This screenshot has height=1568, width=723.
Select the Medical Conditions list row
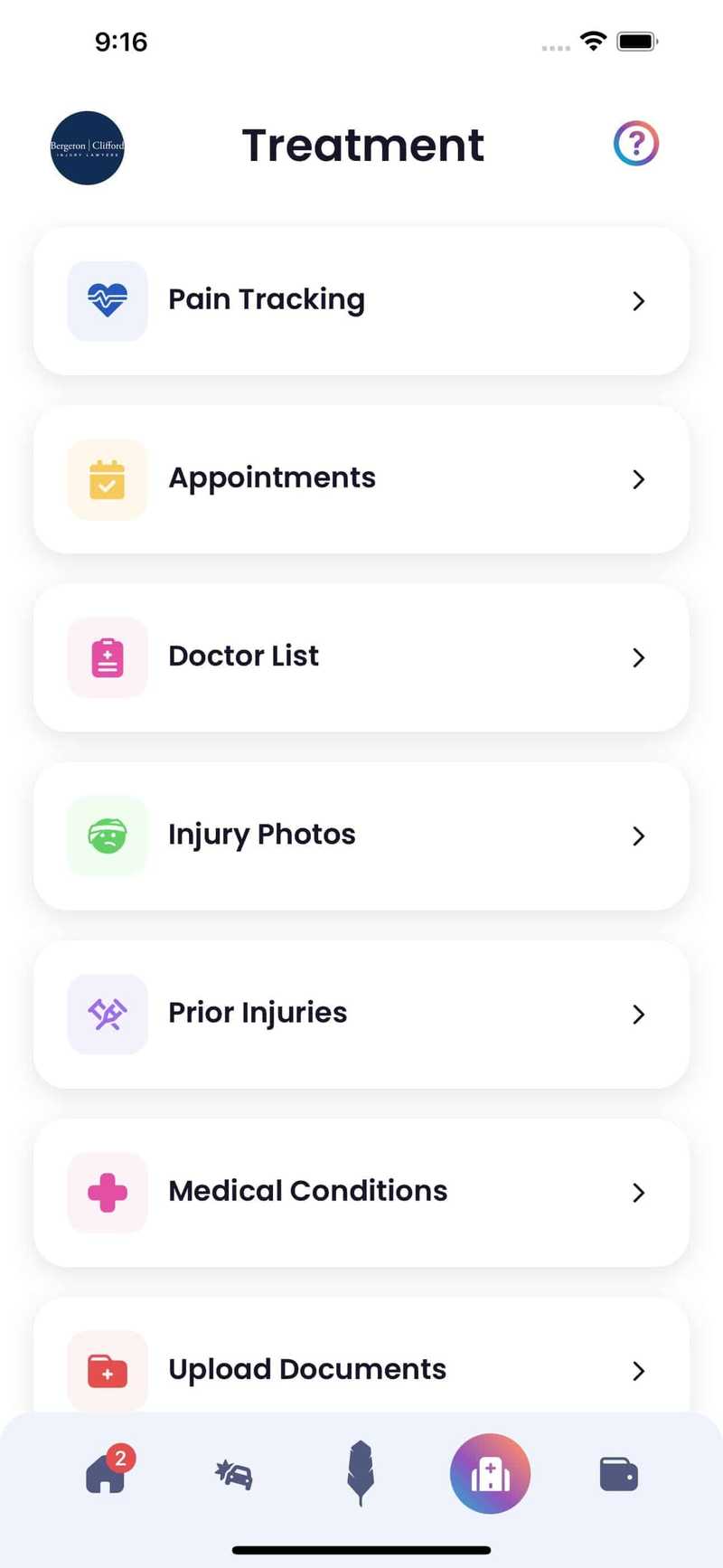[361, 1193]
